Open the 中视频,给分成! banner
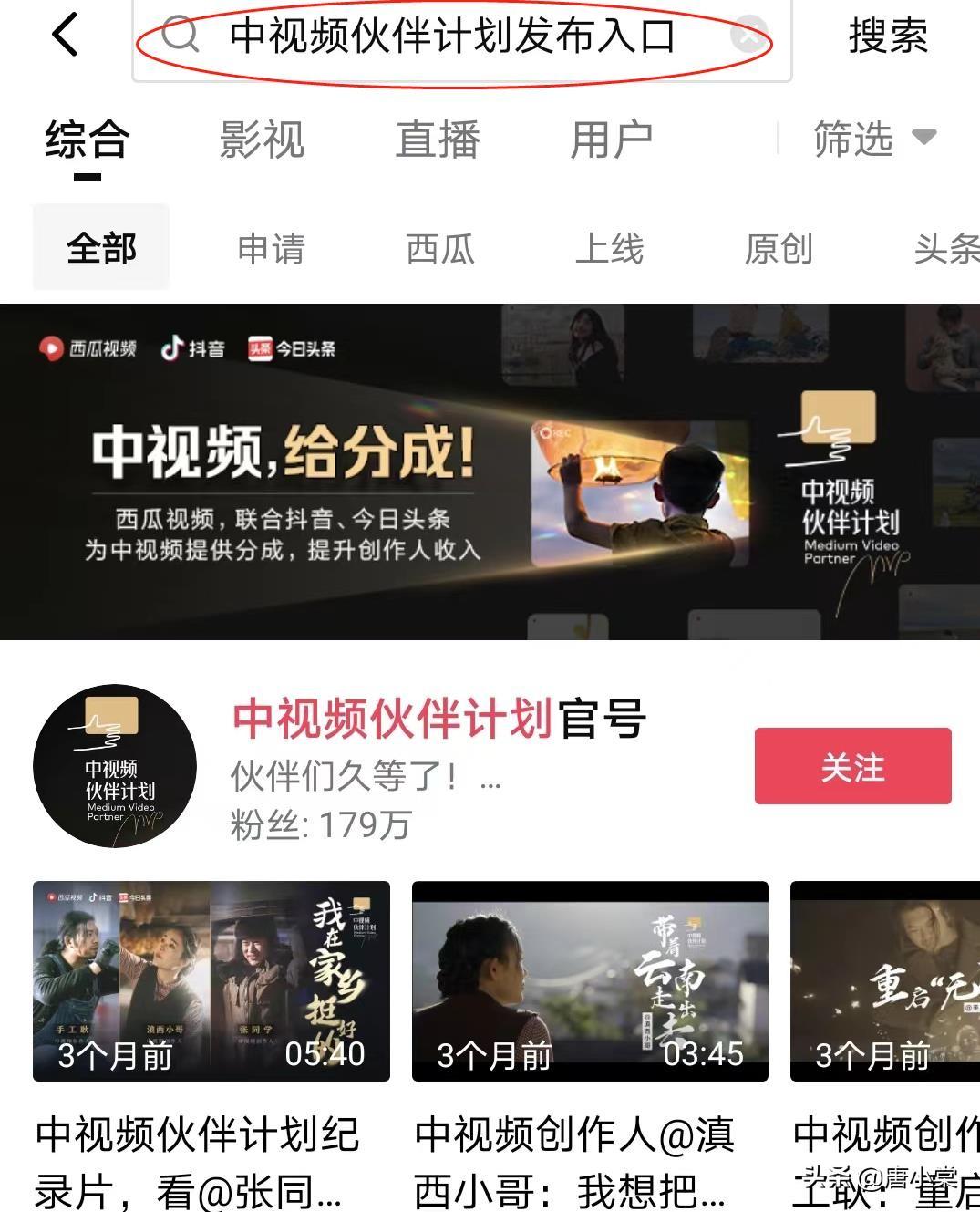 point(490,471)
